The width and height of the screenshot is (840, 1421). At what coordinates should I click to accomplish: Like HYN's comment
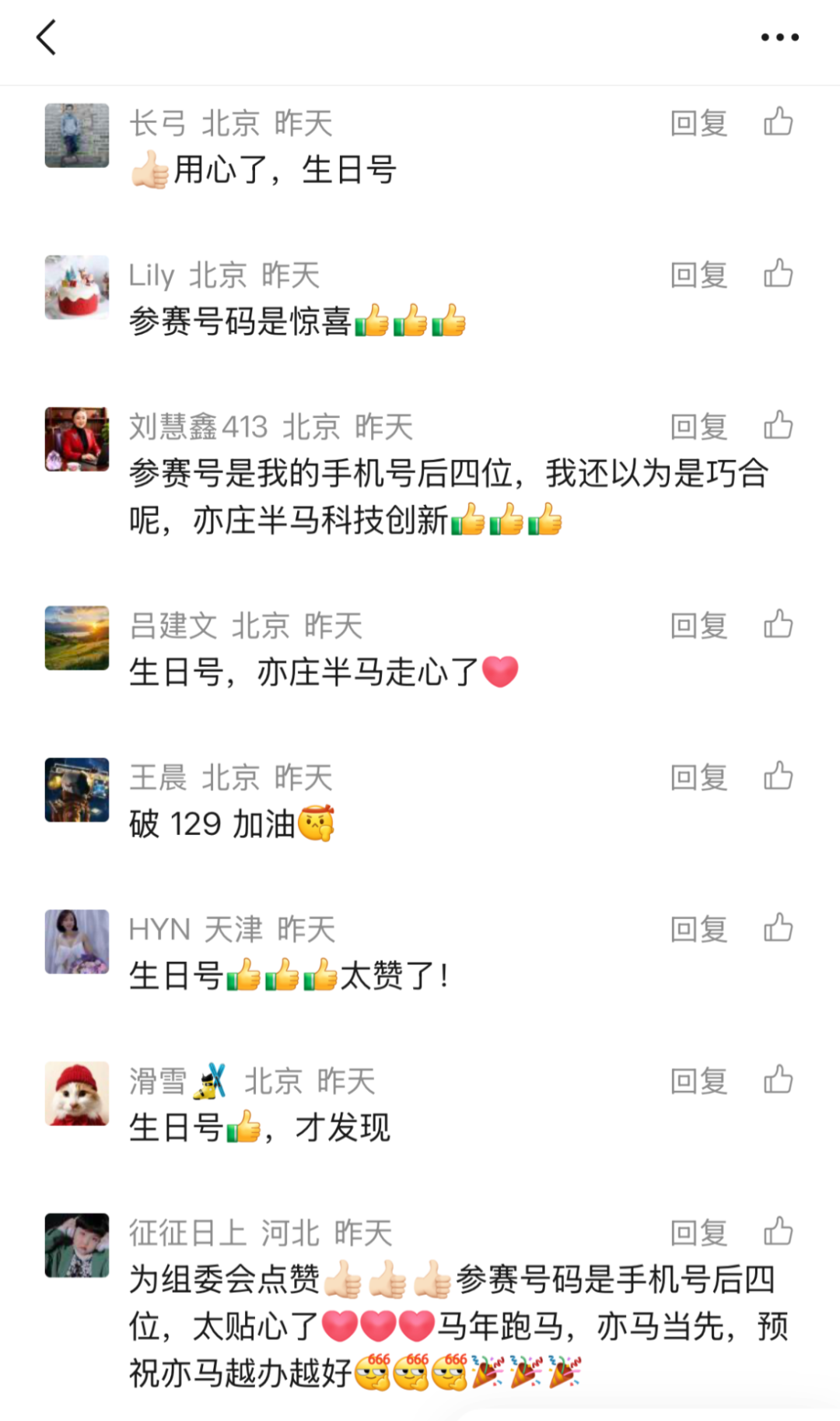[x=778, y=928]
